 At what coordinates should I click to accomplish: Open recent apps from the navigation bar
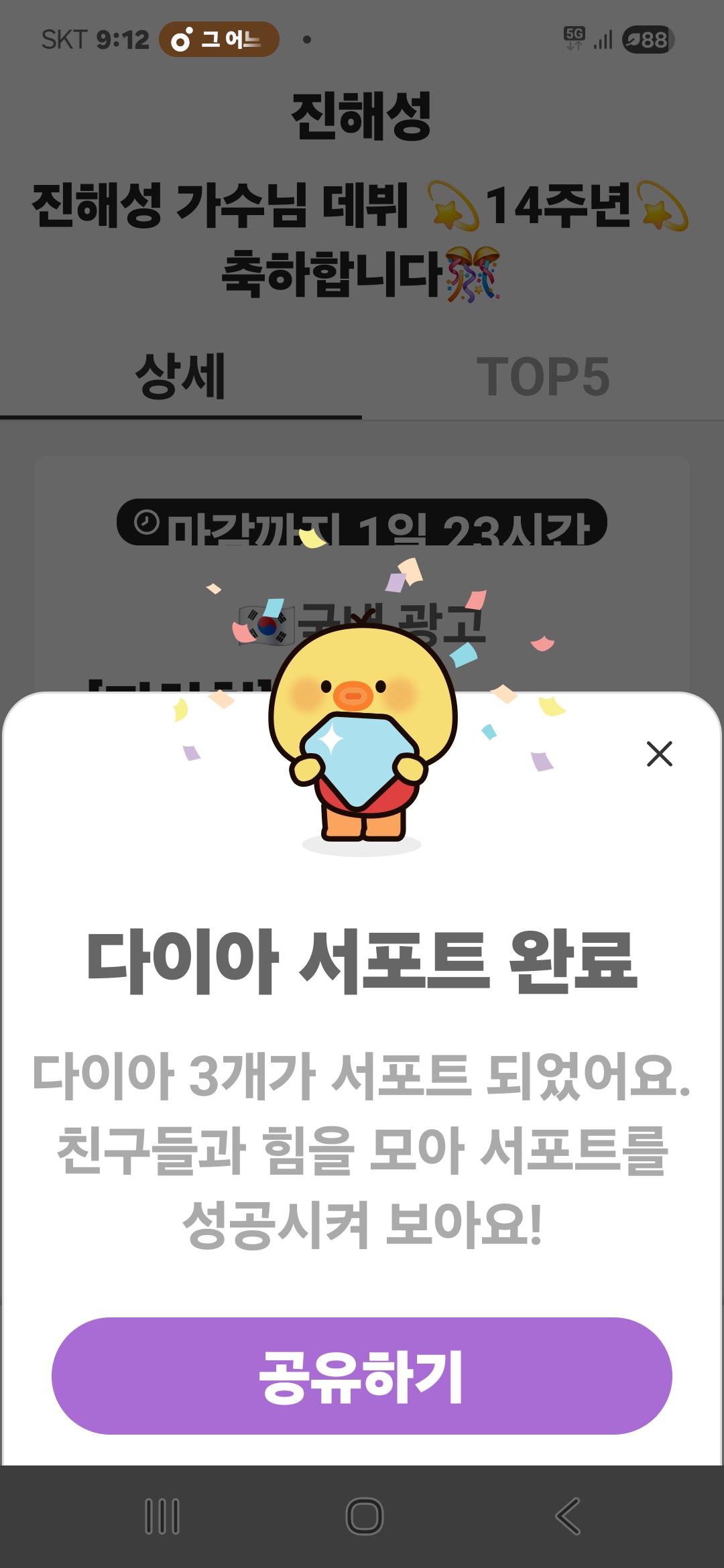[x=162, y=1516]
